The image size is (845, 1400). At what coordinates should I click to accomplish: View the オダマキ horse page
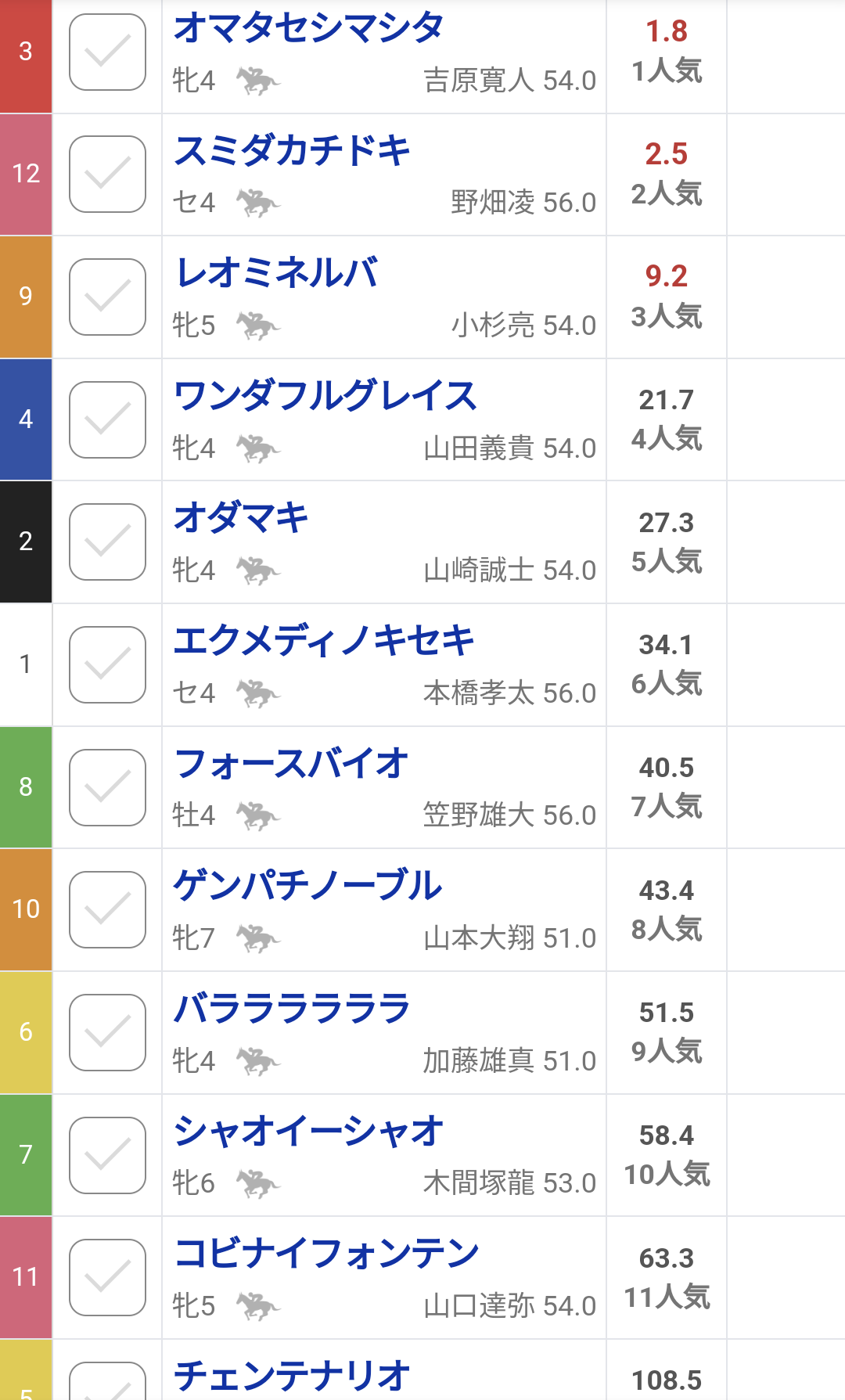[241, 517]
